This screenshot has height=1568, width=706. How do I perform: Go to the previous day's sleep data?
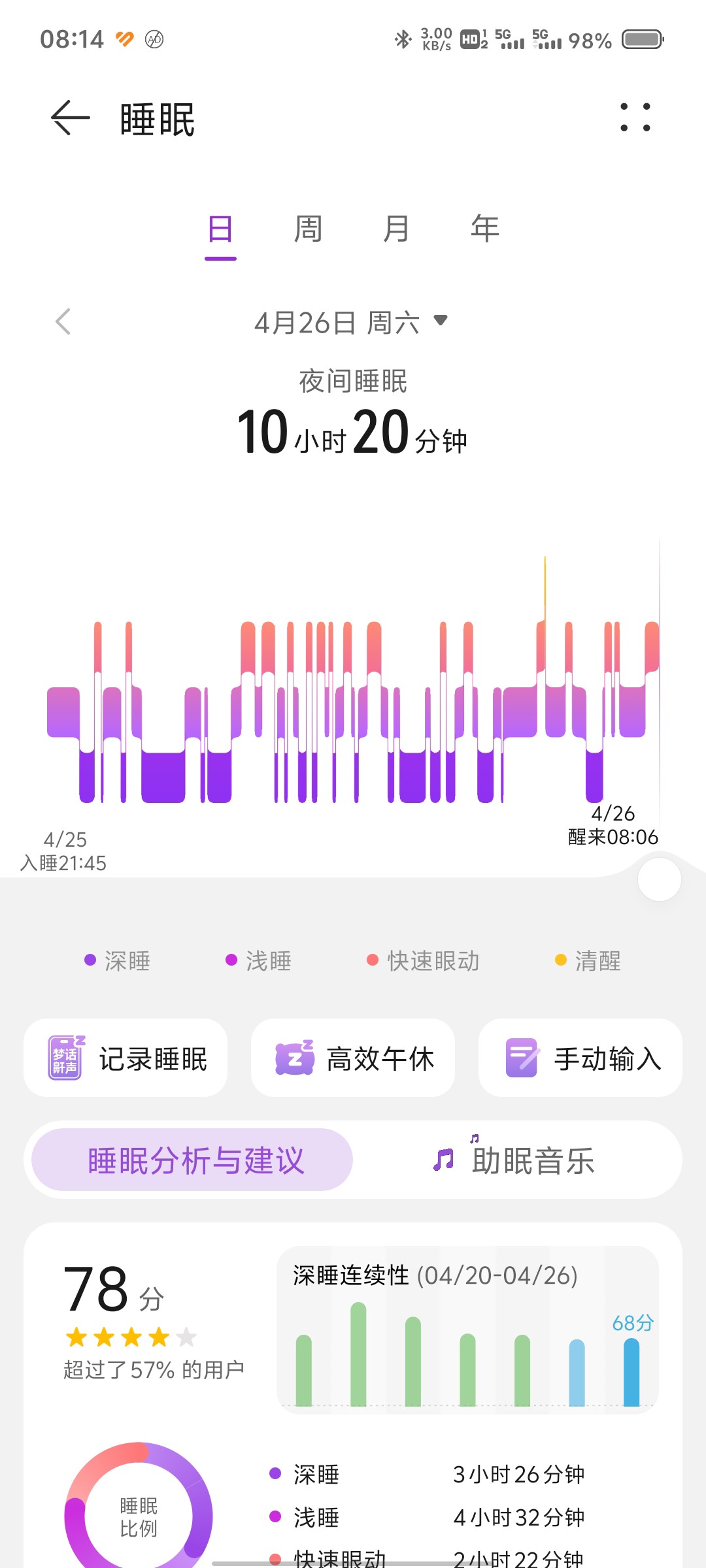click(63, 321)
